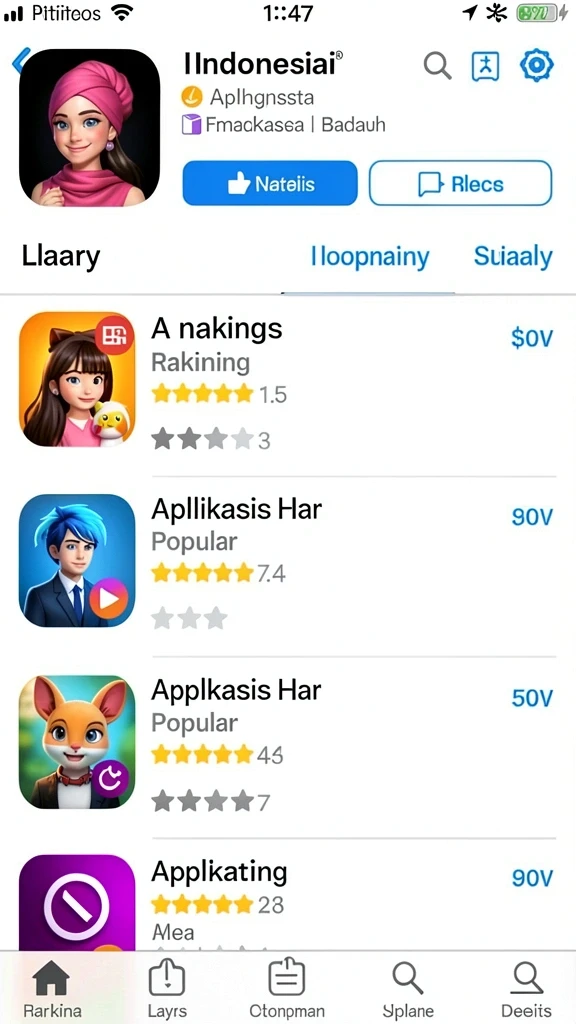Tap the bookmark icon beside search
This screenshot has height=1024, width=576.
pyautogui.click(x=485, y=66)
